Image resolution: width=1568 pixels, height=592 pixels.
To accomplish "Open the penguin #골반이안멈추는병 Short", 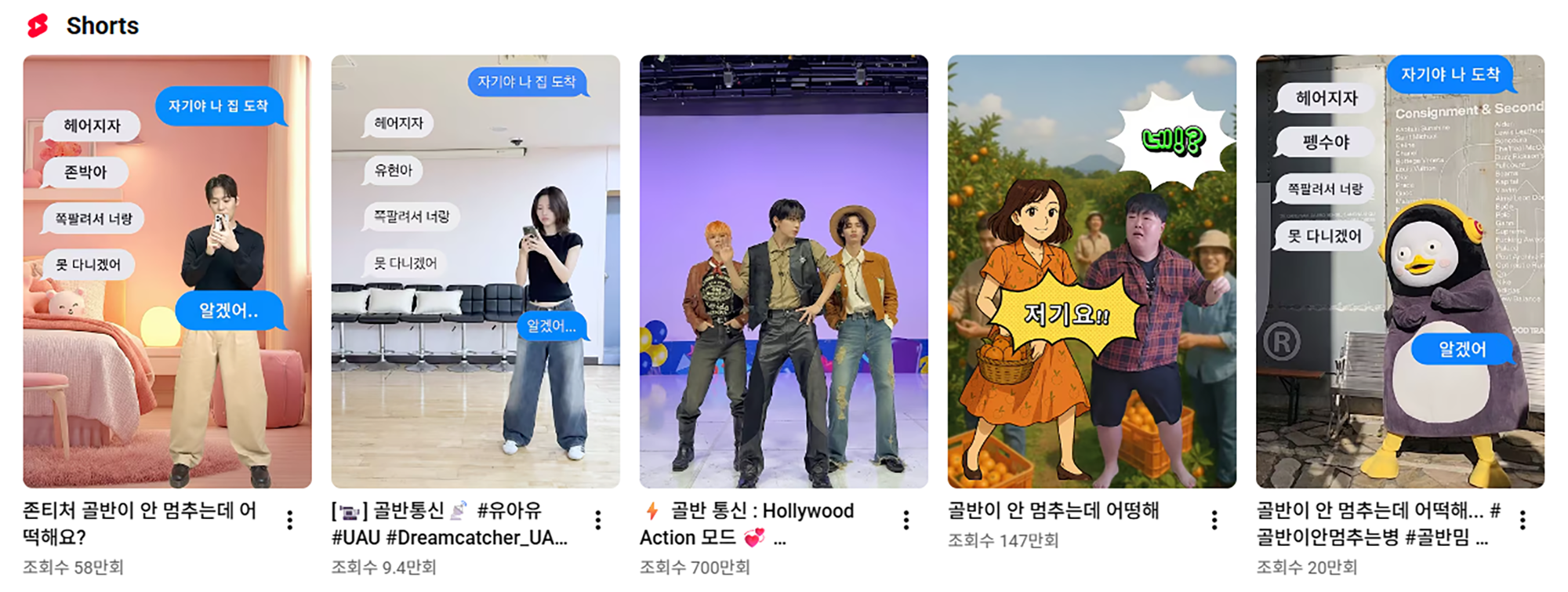I will click(x=1399, y=271).
